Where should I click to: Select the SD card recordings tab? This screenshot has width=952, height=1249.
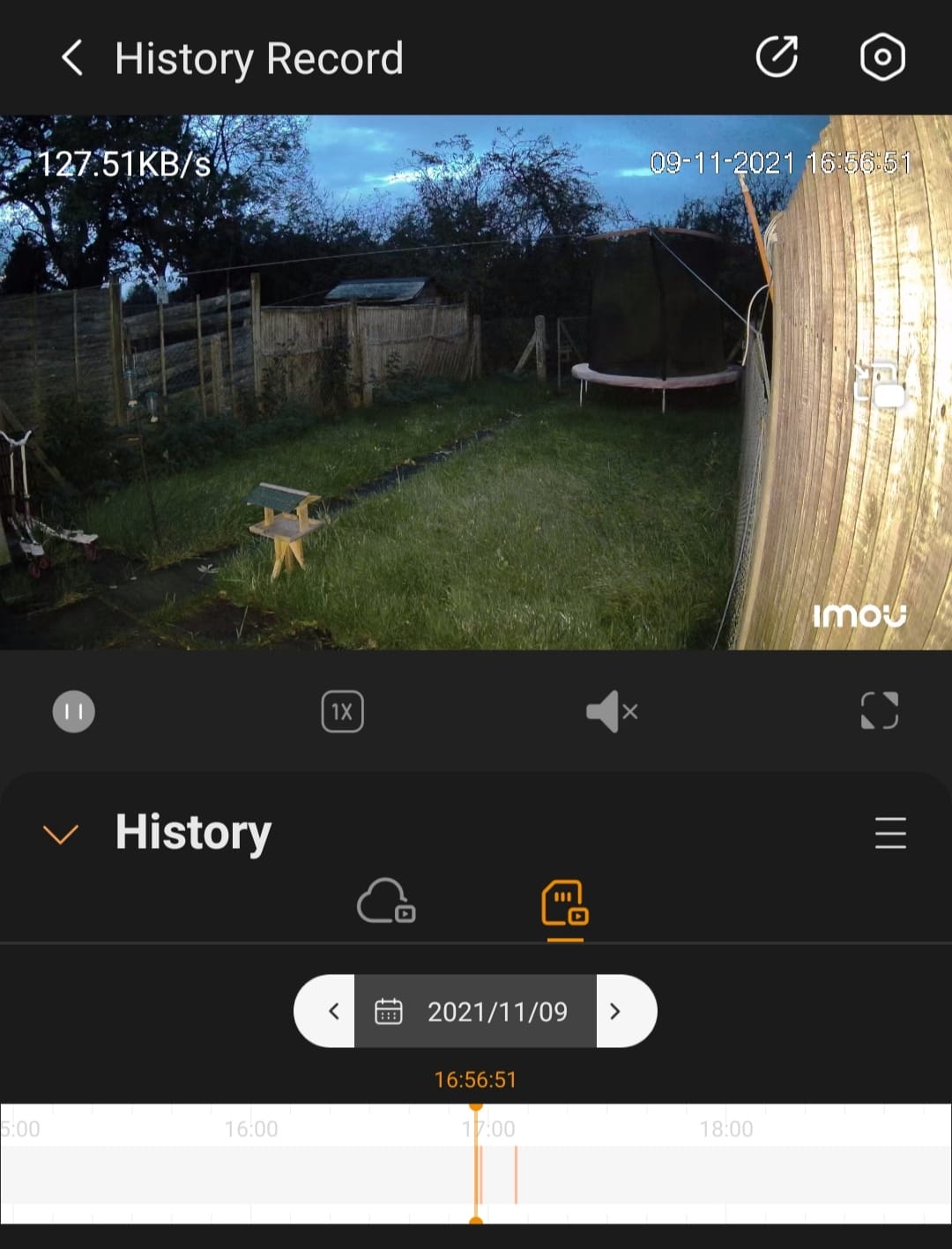point(564,903)
